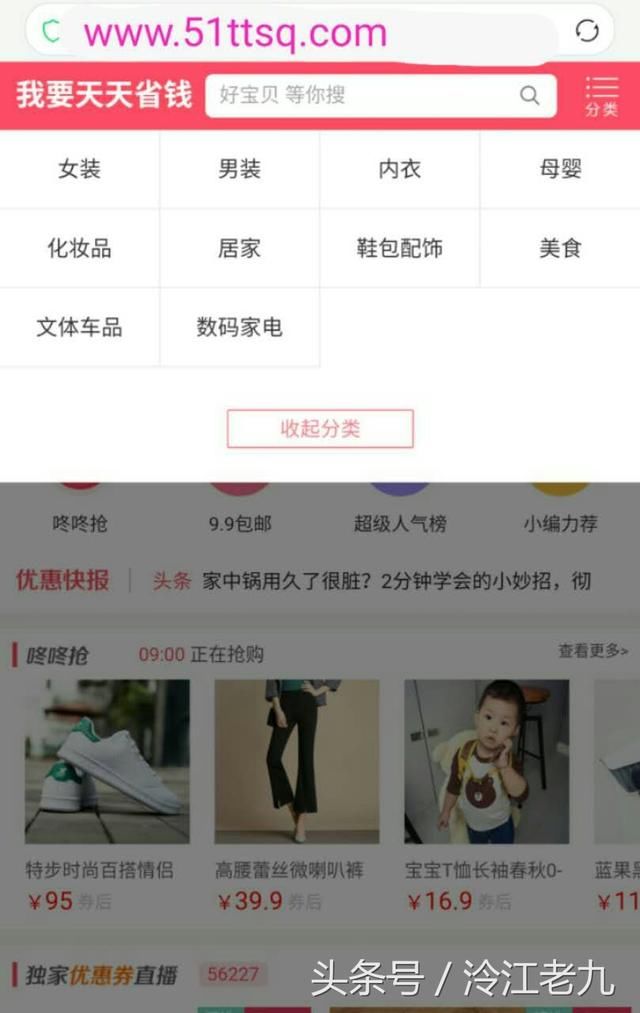This screenshot has height=1013, width=640.
Task: Go to the 母婴 category
Action: 560,169
